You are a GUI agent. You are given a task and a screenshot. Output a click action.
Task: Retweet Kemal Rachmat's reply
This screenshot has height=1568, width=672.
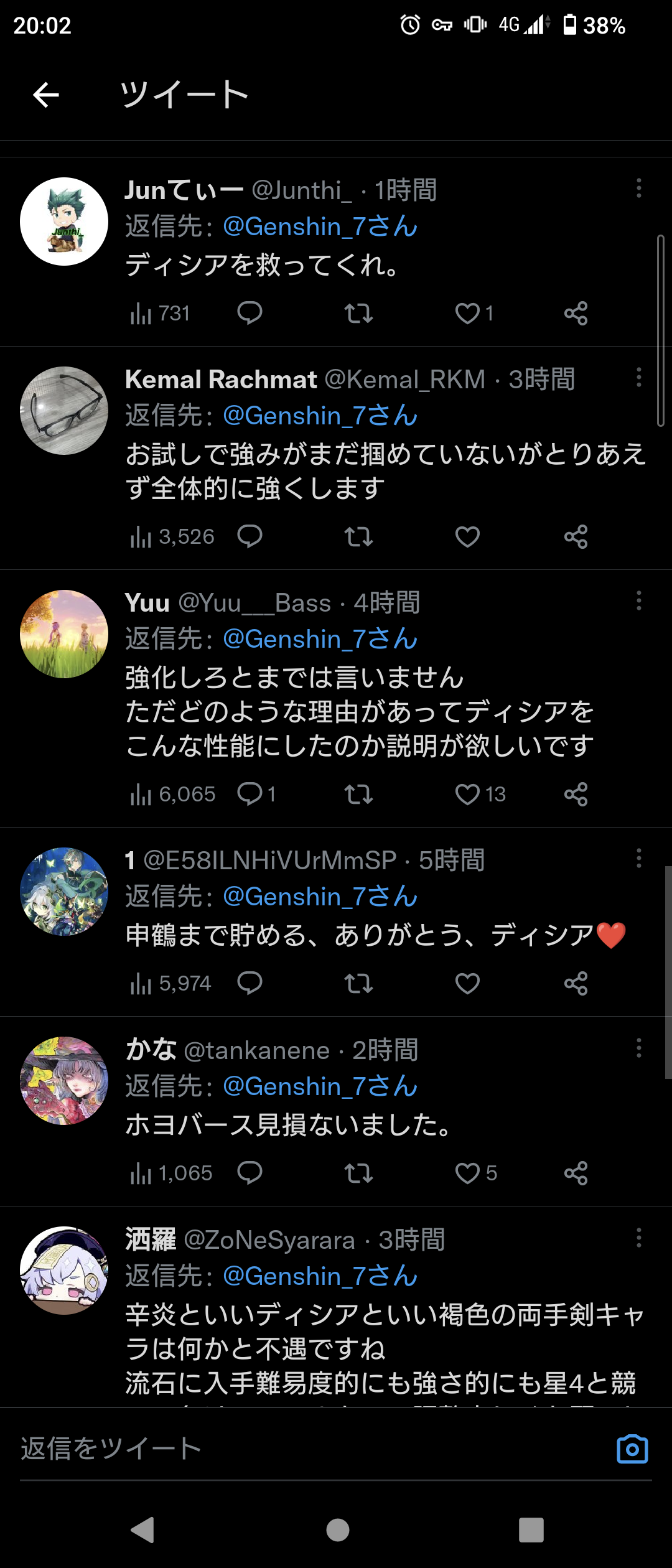[x=359, y=537]
